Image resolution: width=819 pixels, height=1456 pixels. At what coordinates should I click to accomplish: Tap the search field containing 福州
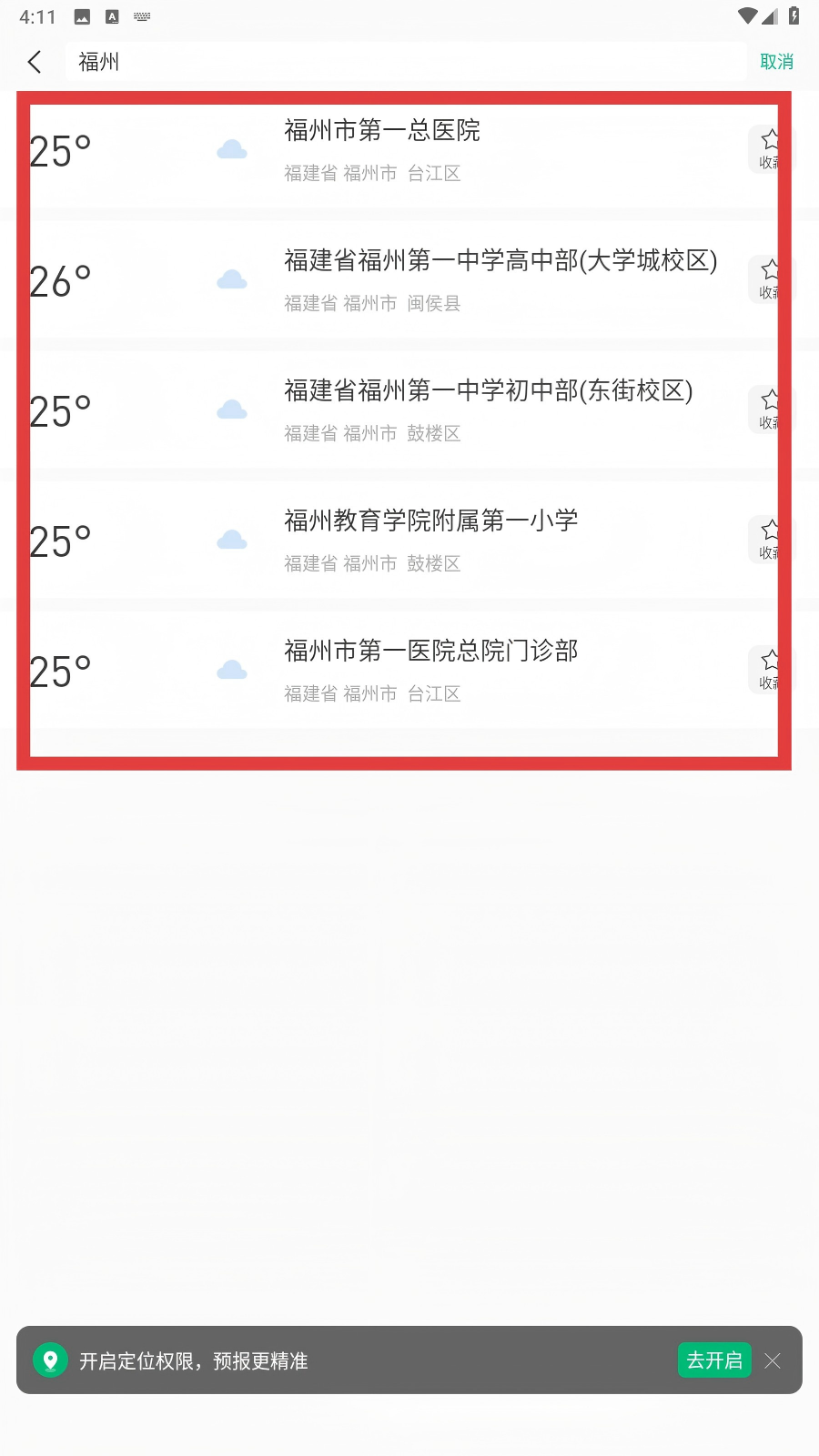pyautogui.click(x=405, y=62)
